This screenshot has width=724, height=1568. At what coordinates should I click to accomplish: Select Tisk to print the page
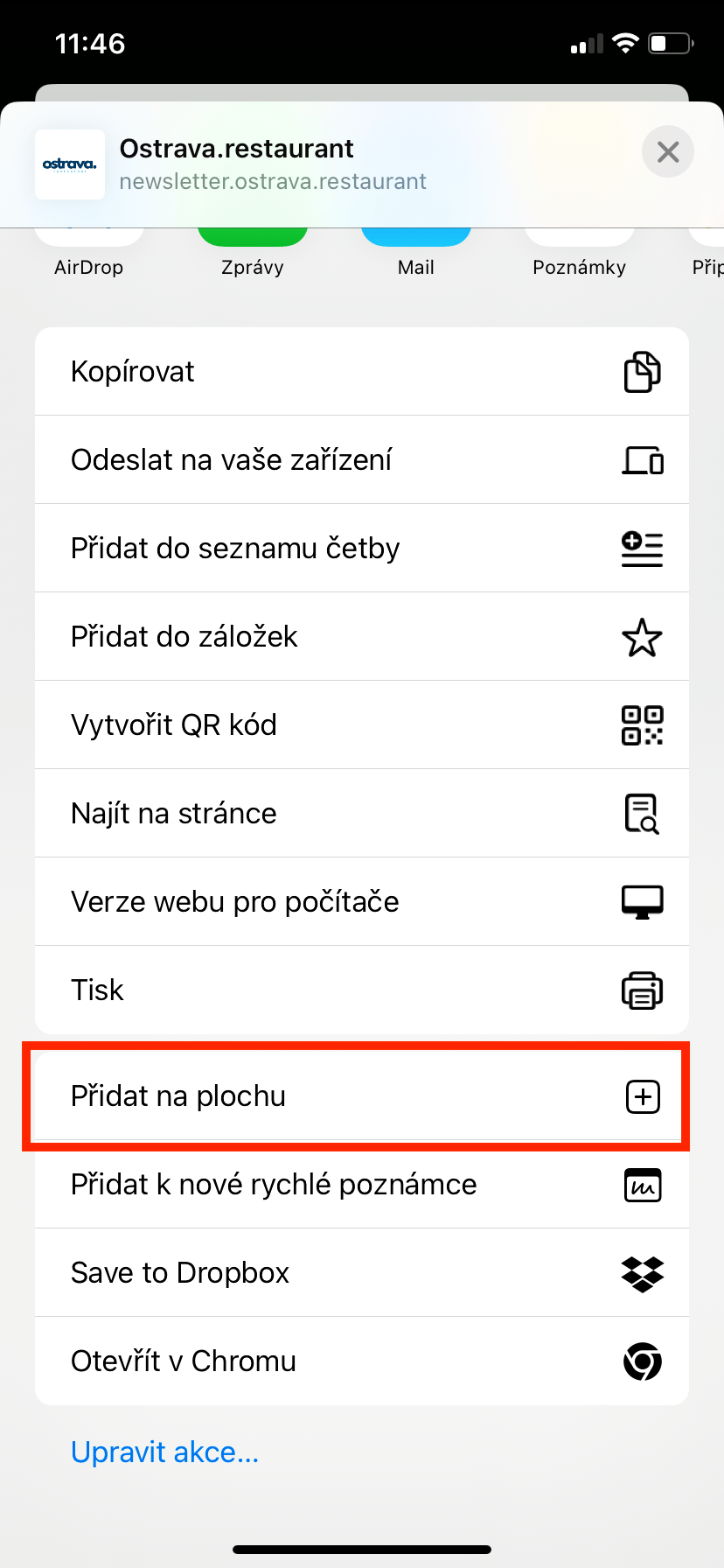click(362, 990)
